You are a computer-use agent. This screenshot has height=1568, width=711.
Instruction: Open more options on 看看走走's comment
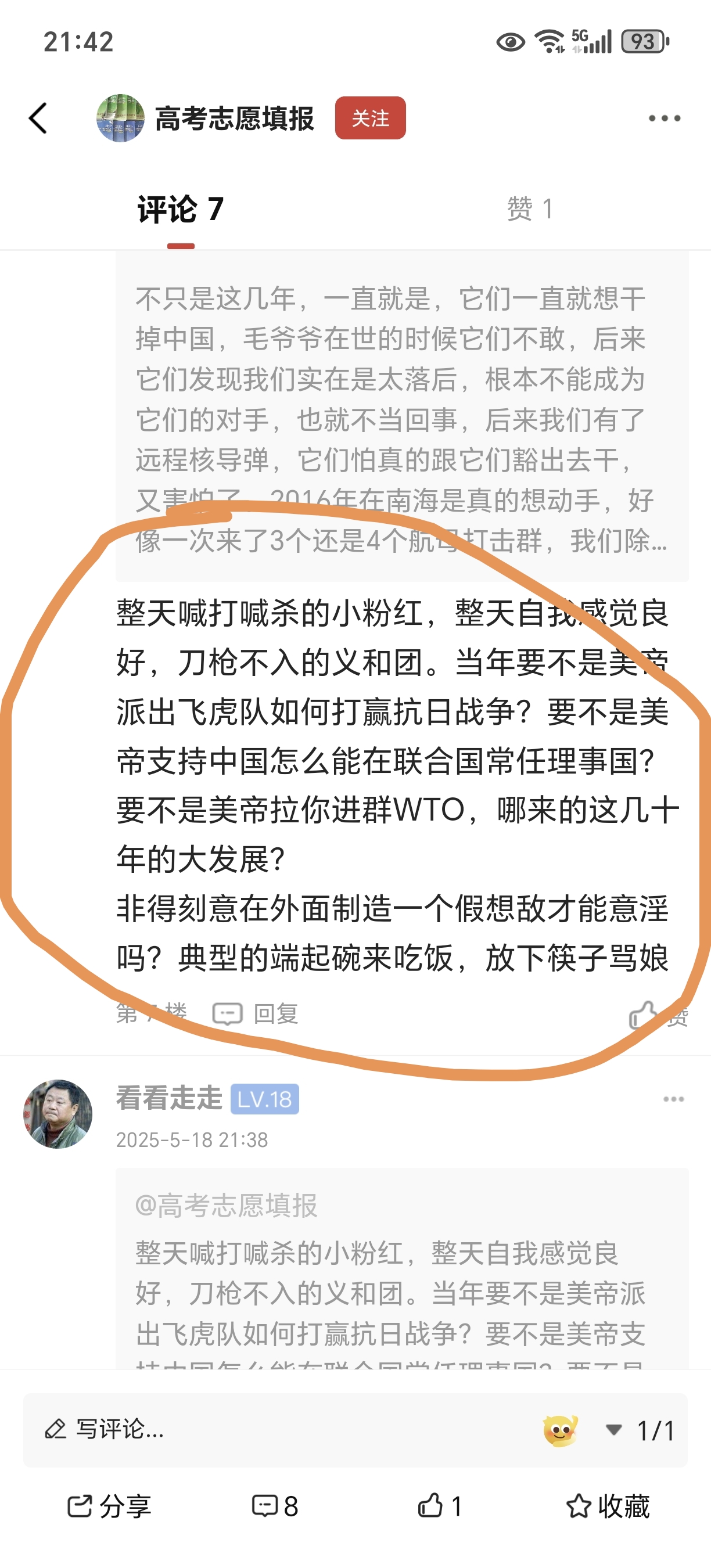[x=673, y=1099]
